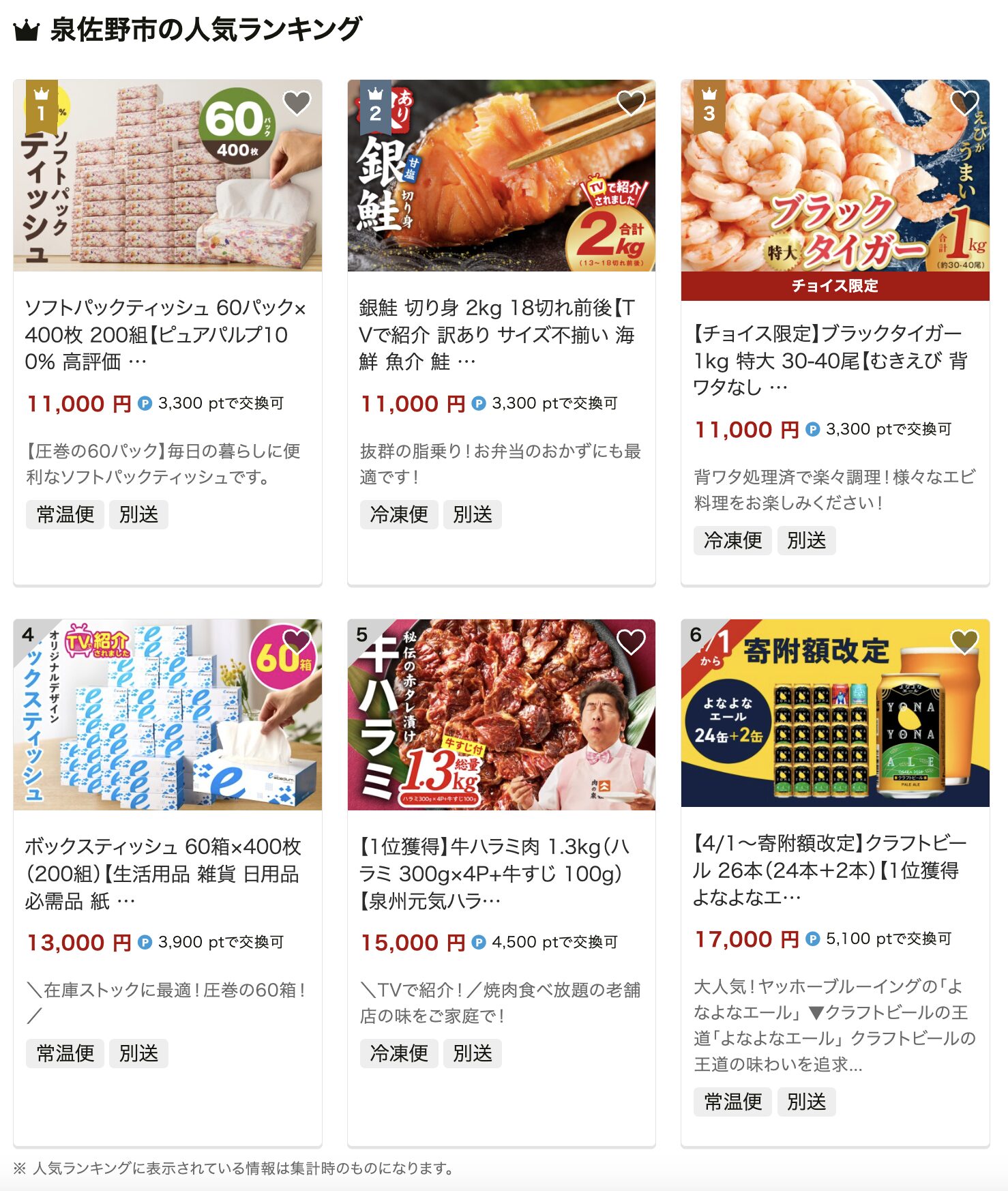Favorite the クラフトビール よなよなエール item
1008x1191 pixels.
pos(964,641)
